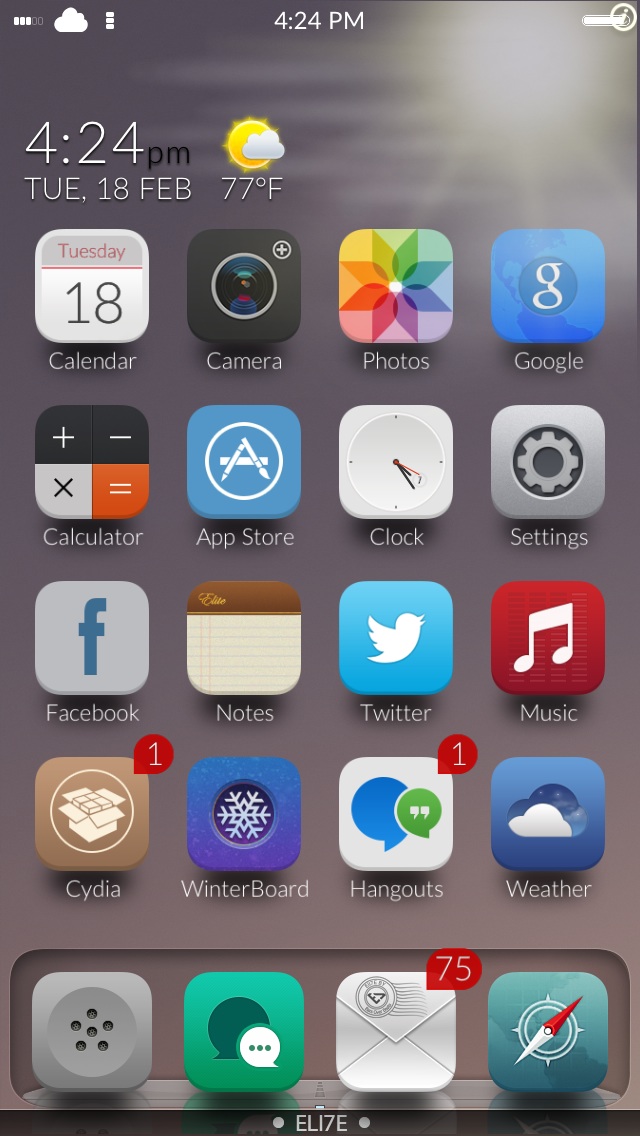The width and height of the screenshot is (640, 1136).
Task: Open the green messages app in the dock
Action: click(244, 1031)
